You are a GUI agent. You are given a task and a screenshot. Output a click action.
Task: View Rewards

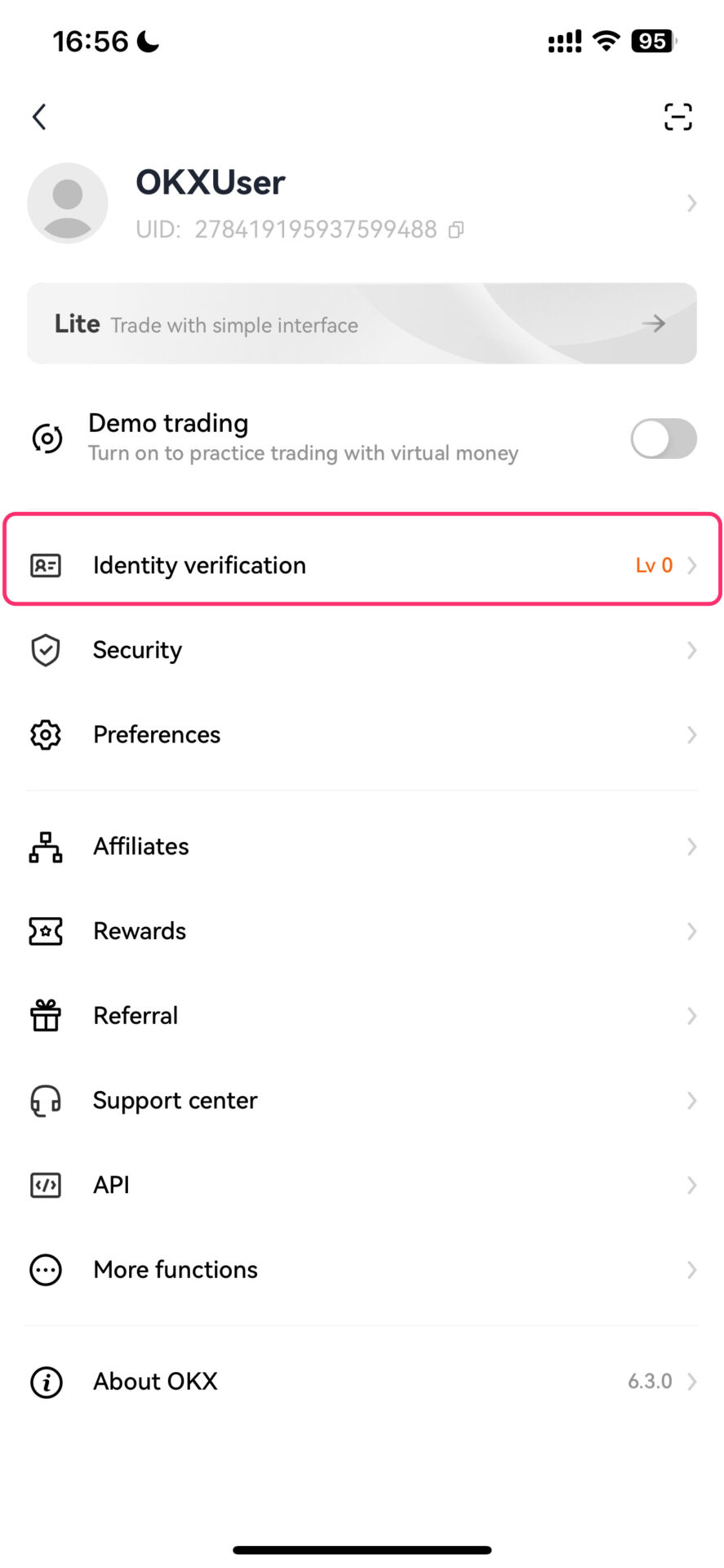point(362,931)
